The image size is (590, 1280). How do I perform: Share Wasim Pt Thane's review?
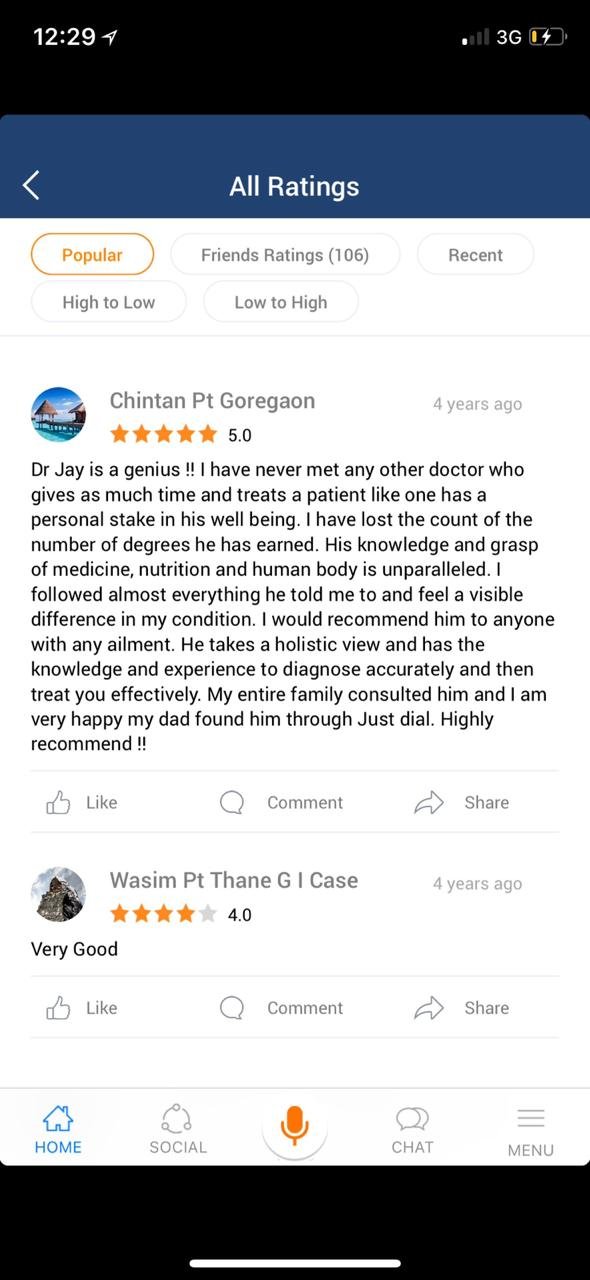pyautogui.click(x=461, y=1008)
